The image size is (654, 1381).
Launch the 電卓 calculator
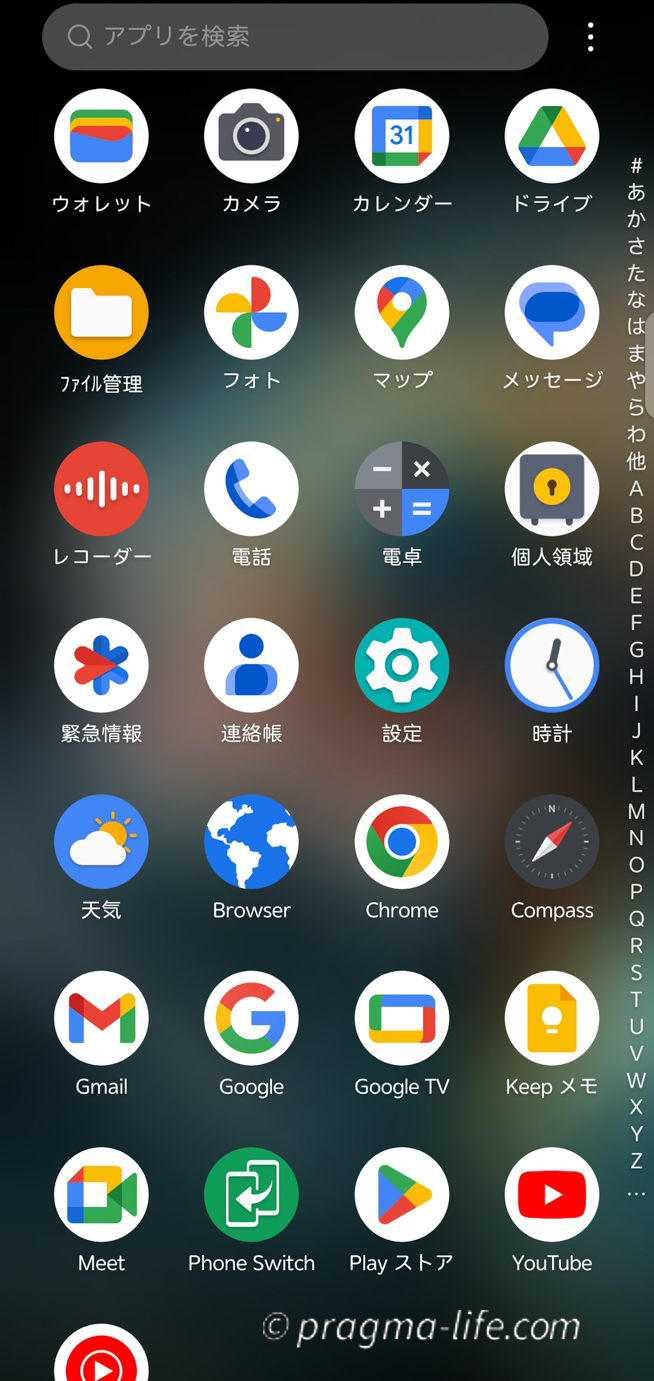click(x=402, y=489)
